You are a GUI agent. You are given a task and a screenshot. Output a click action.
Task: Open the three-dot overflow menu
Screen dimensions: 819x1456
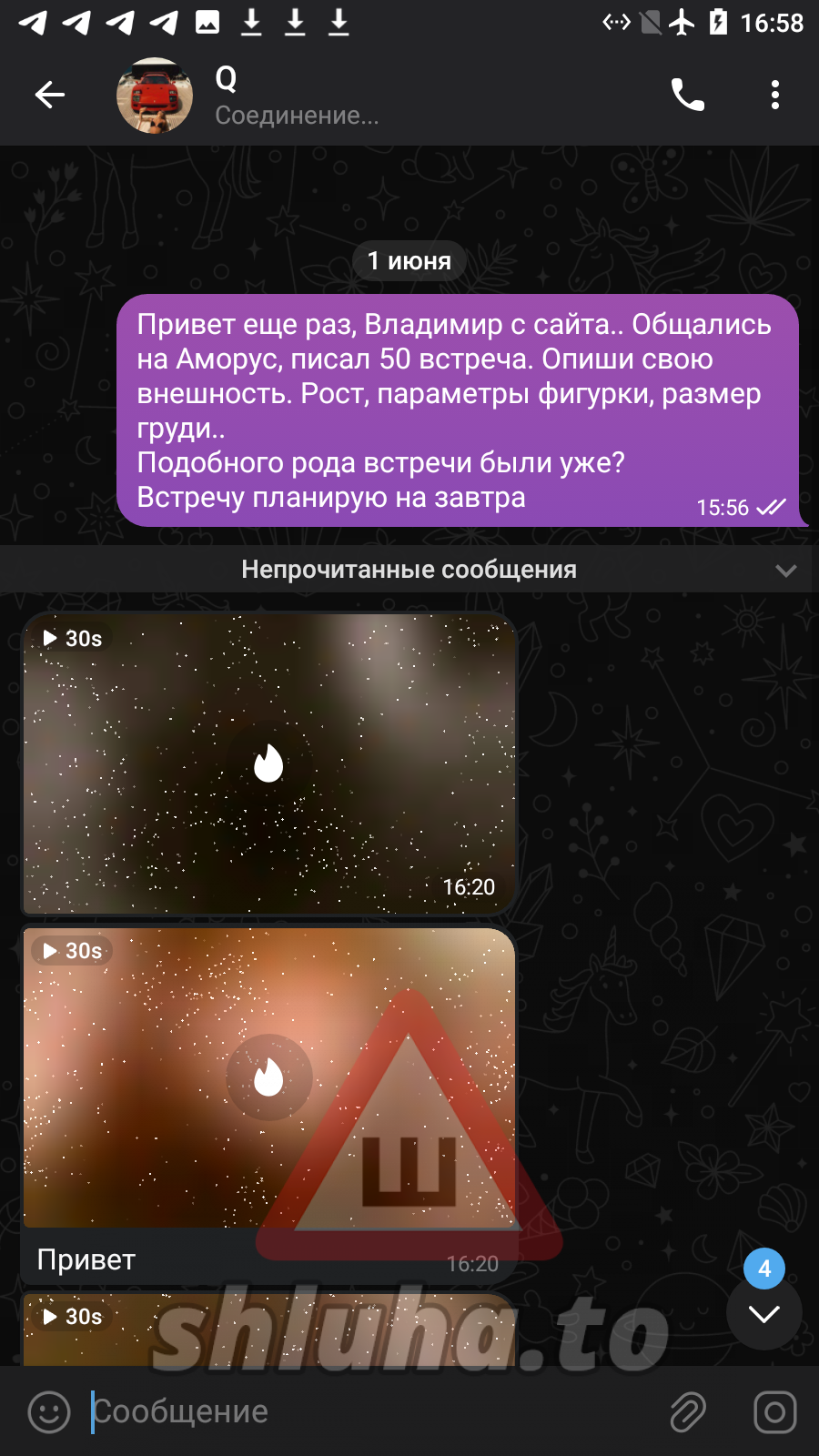pyautogui.click(x=774, y=95)
